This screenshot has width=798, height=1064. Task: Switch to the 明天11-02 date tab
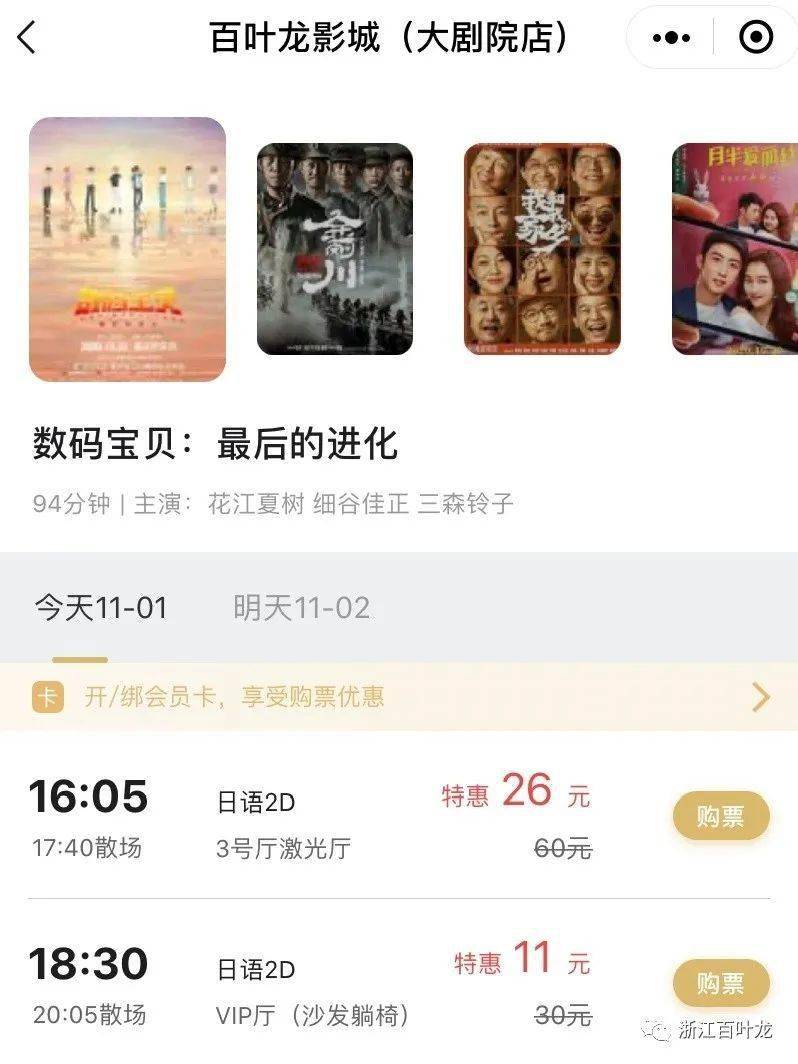[301, 608]
